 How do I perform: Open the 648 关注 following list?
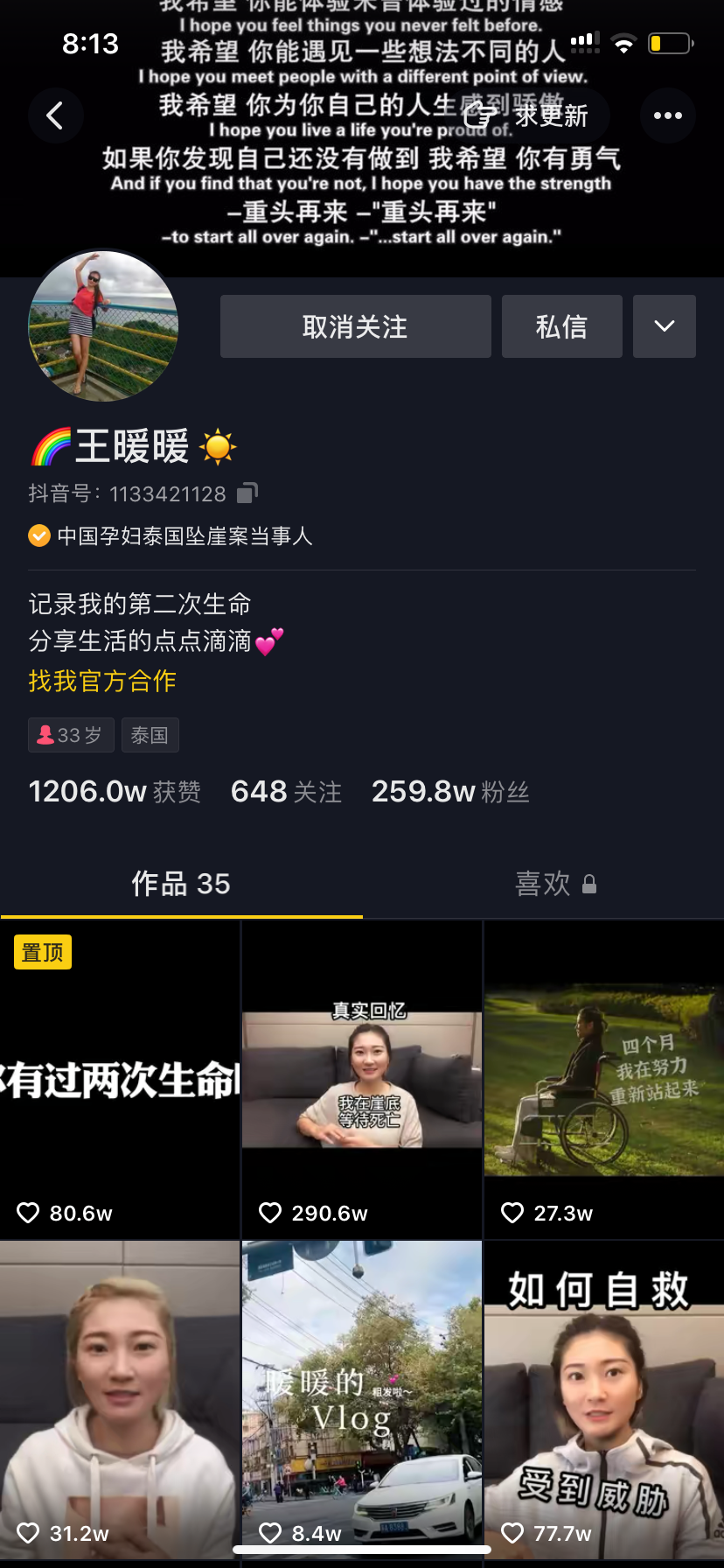pos(286,792)
